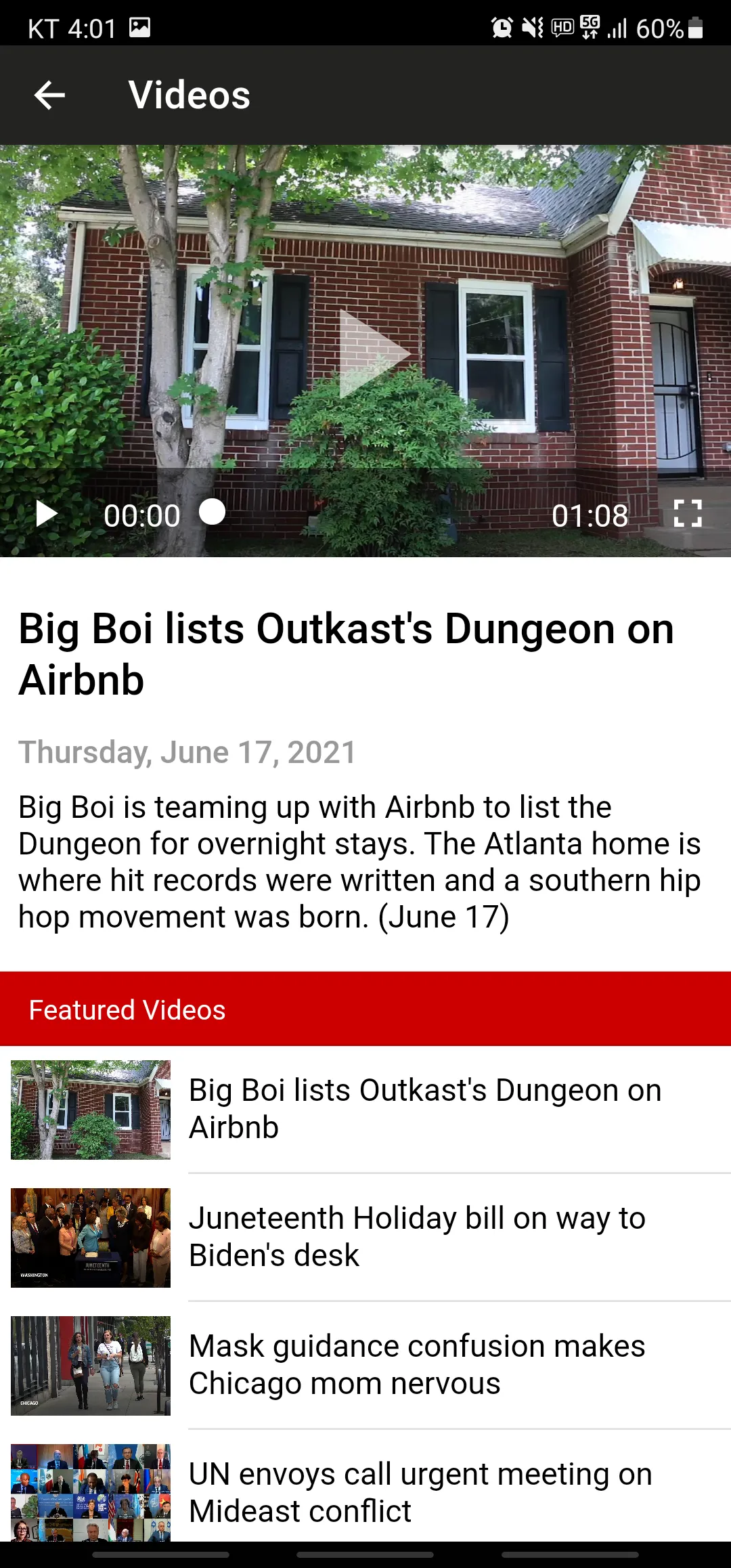Tap the Juneteenth bill signing thumbnail
The image size is (731, 1568).
(90, 1239)
